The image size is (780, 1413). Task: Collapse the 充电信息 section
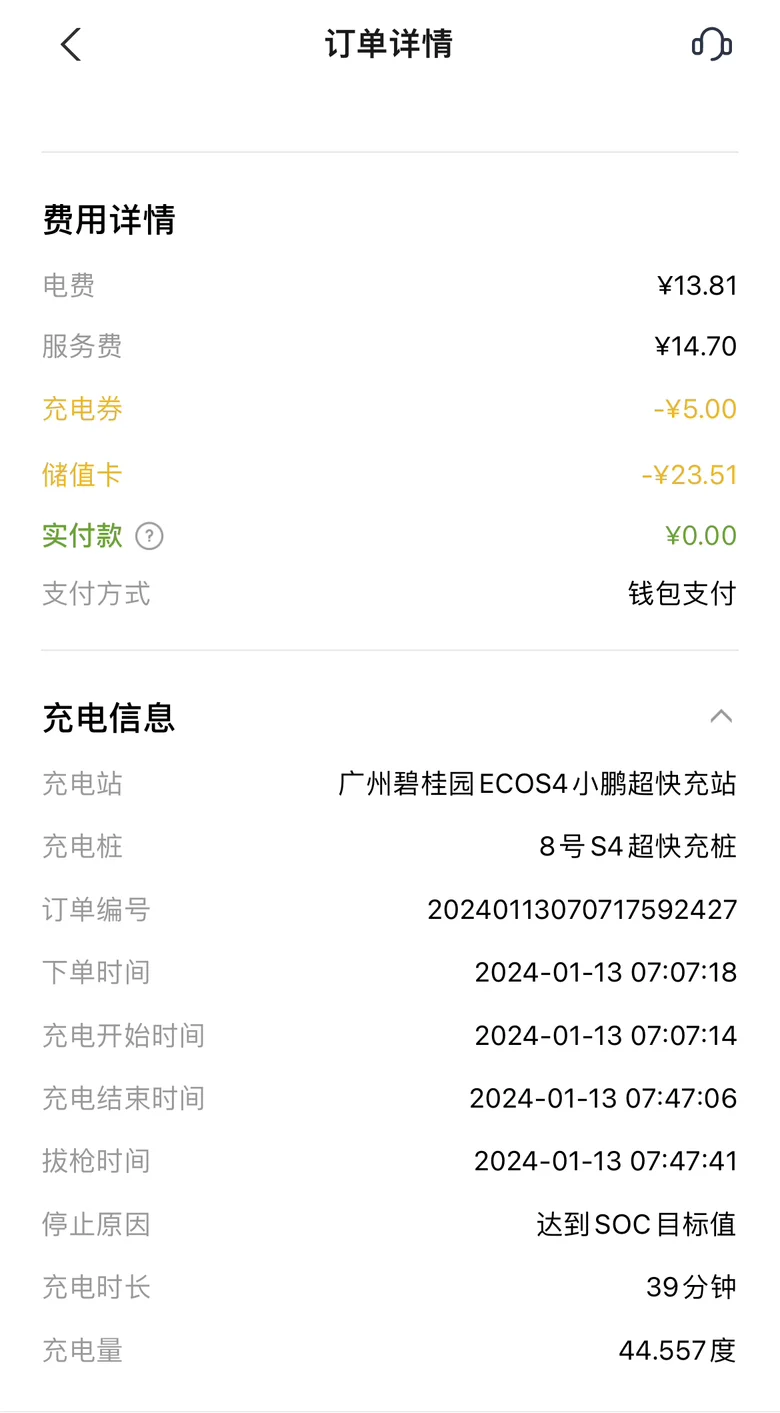click(721, 716)
